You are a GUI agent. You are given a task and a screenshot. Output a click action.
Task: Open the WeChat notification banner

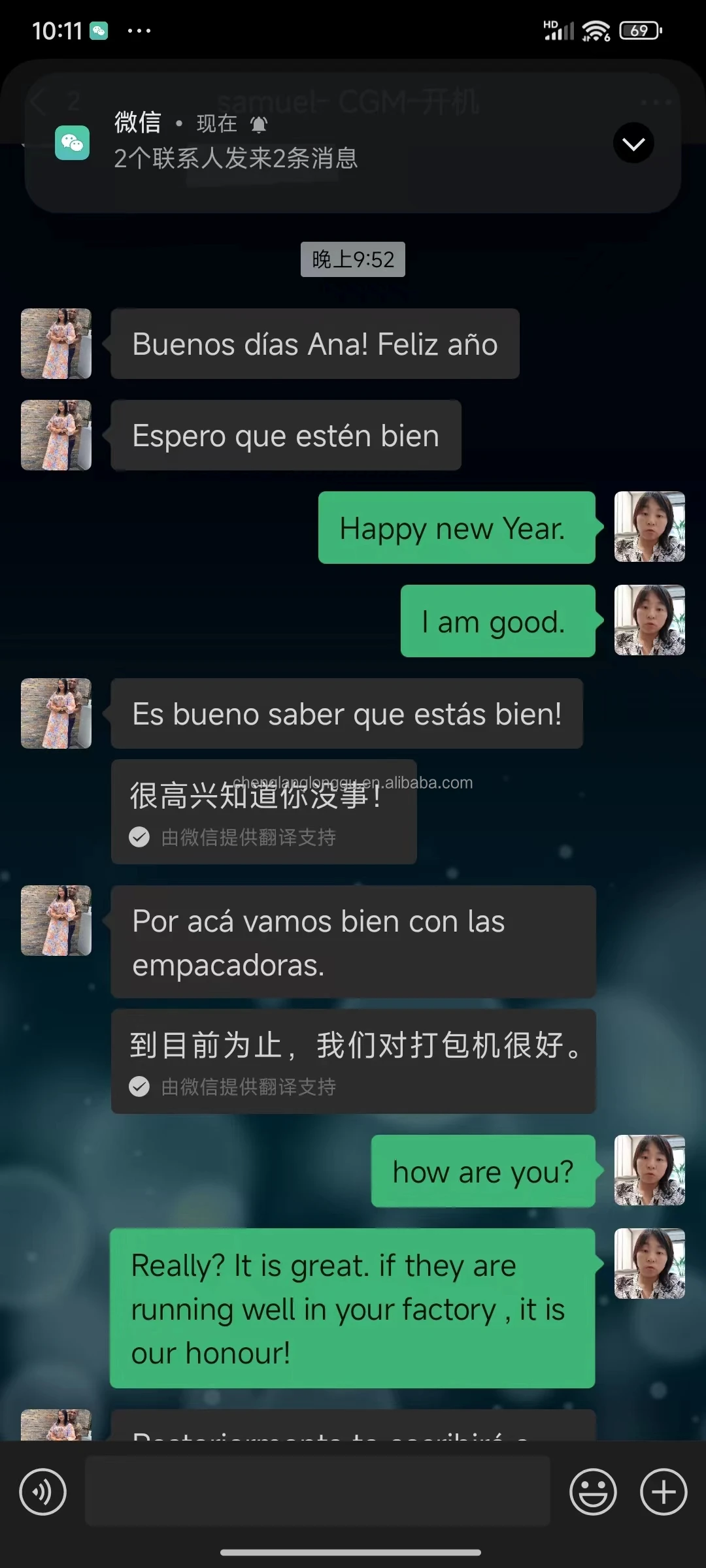pyautogui.click(x=353, y=142)
